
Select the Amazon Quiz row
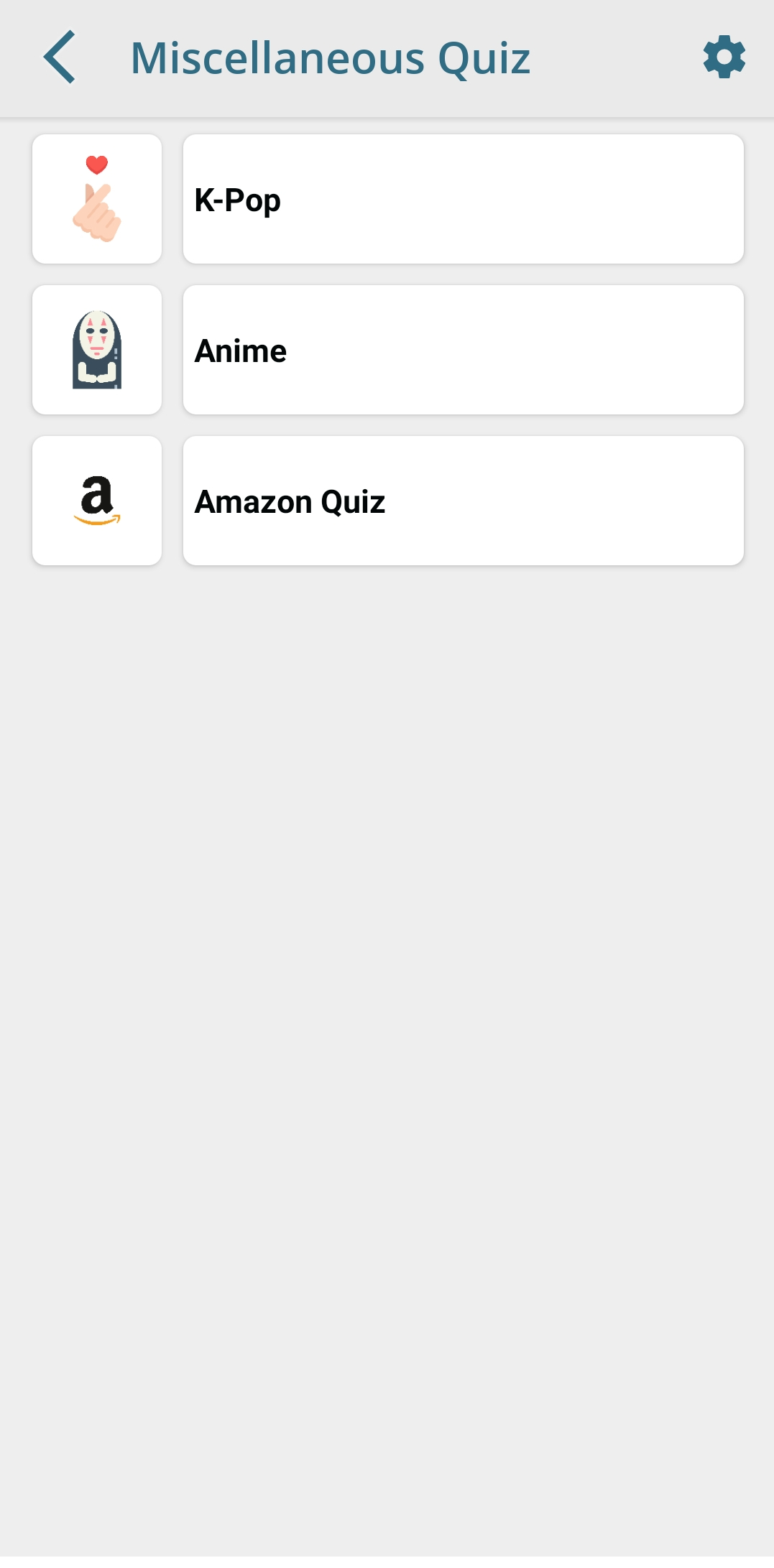coord(463,501)
